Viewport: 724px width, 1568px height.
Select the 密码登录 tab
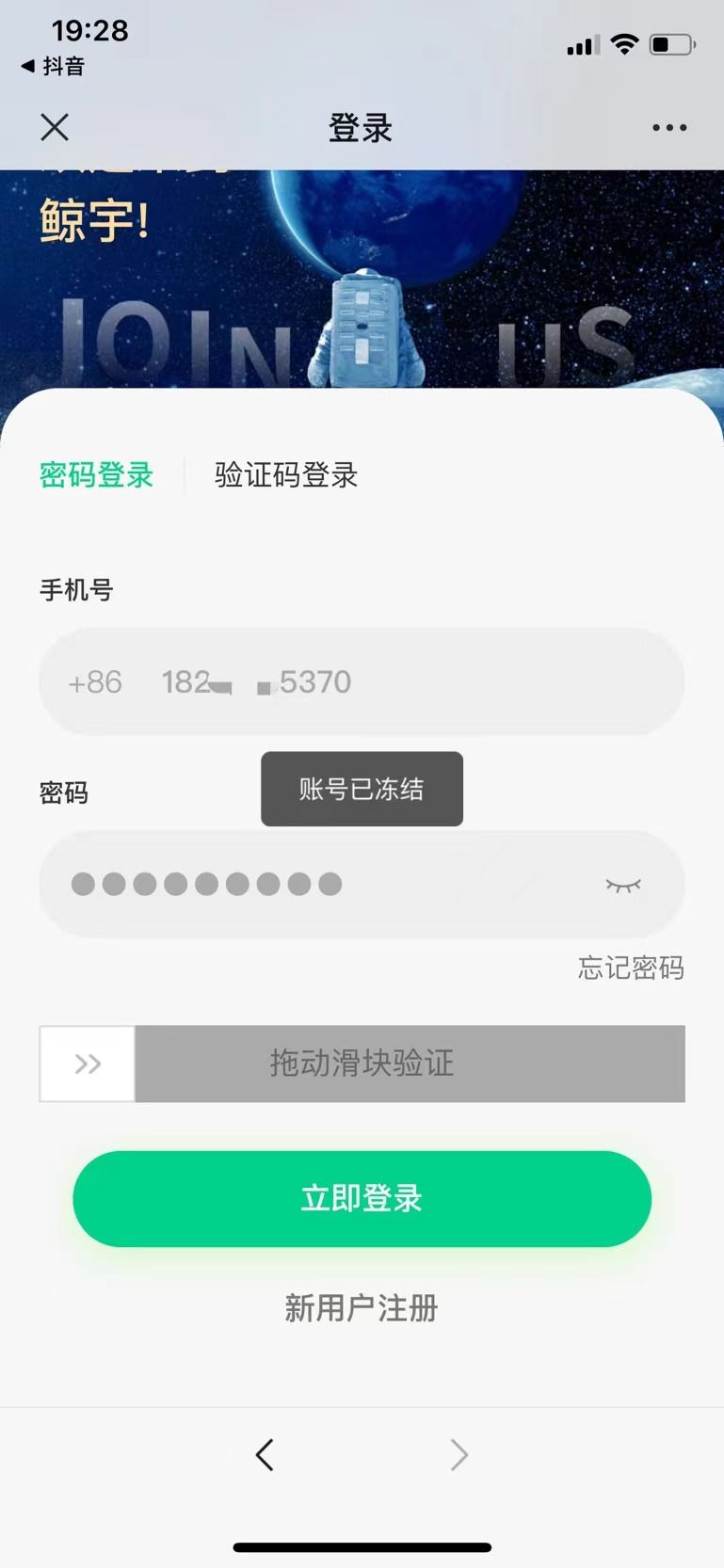[96, 474]
